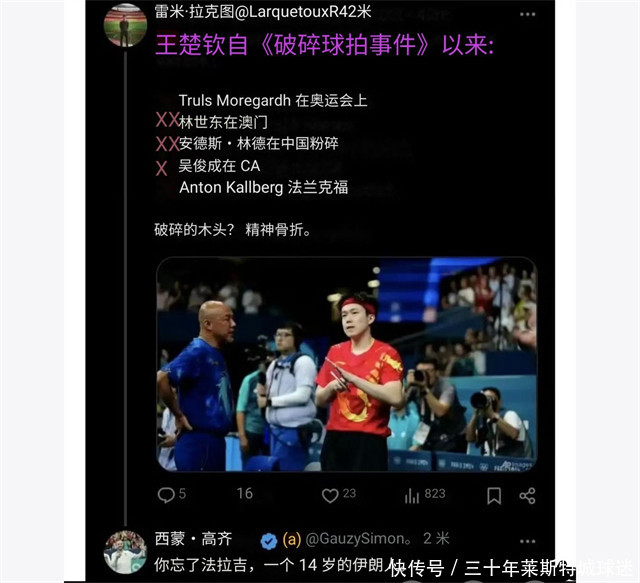640x583 pixels.
Task: Reply to the post with 5 comments
Action: 166,495
